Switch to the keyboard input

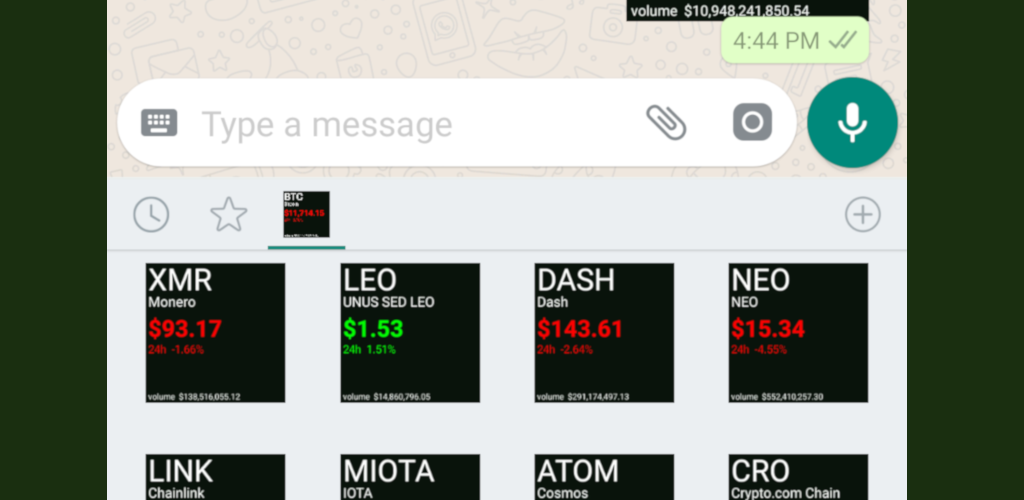click(159, 123)
